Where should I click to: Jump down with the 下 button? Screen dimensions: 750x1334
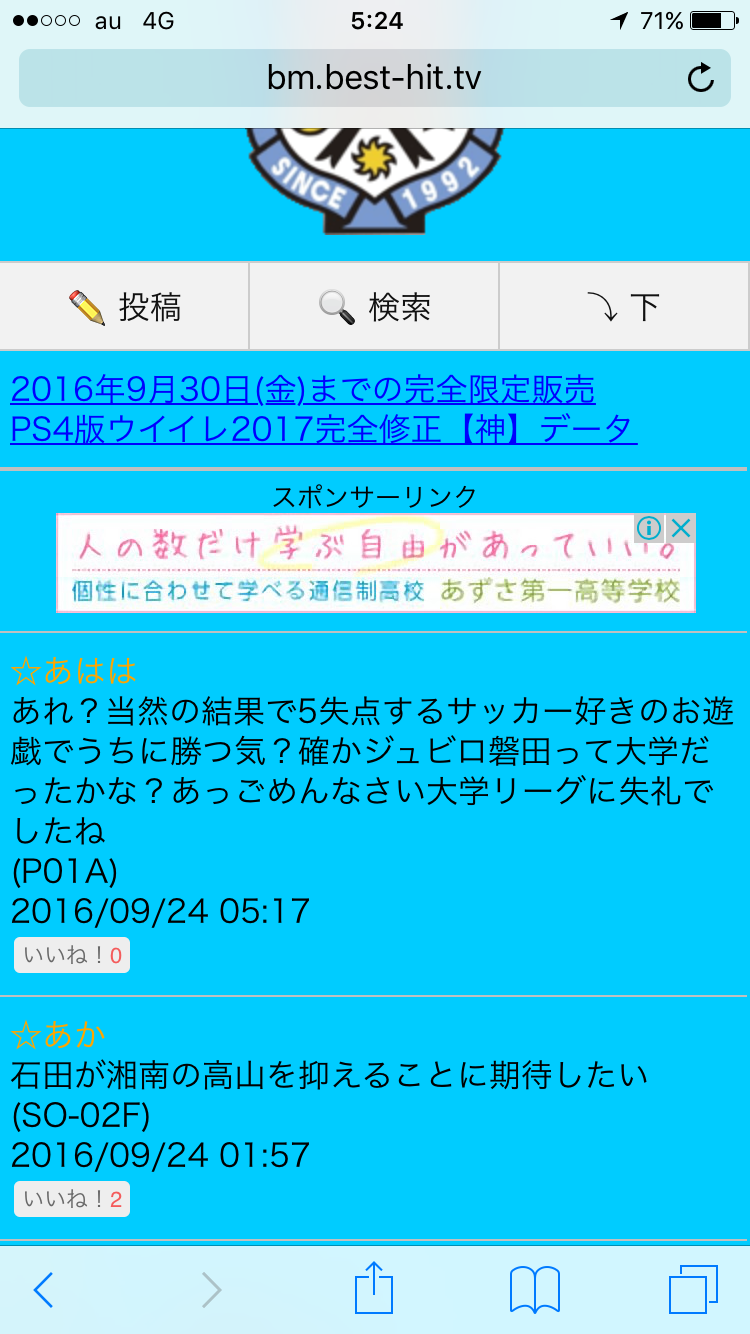pos(624,307)
